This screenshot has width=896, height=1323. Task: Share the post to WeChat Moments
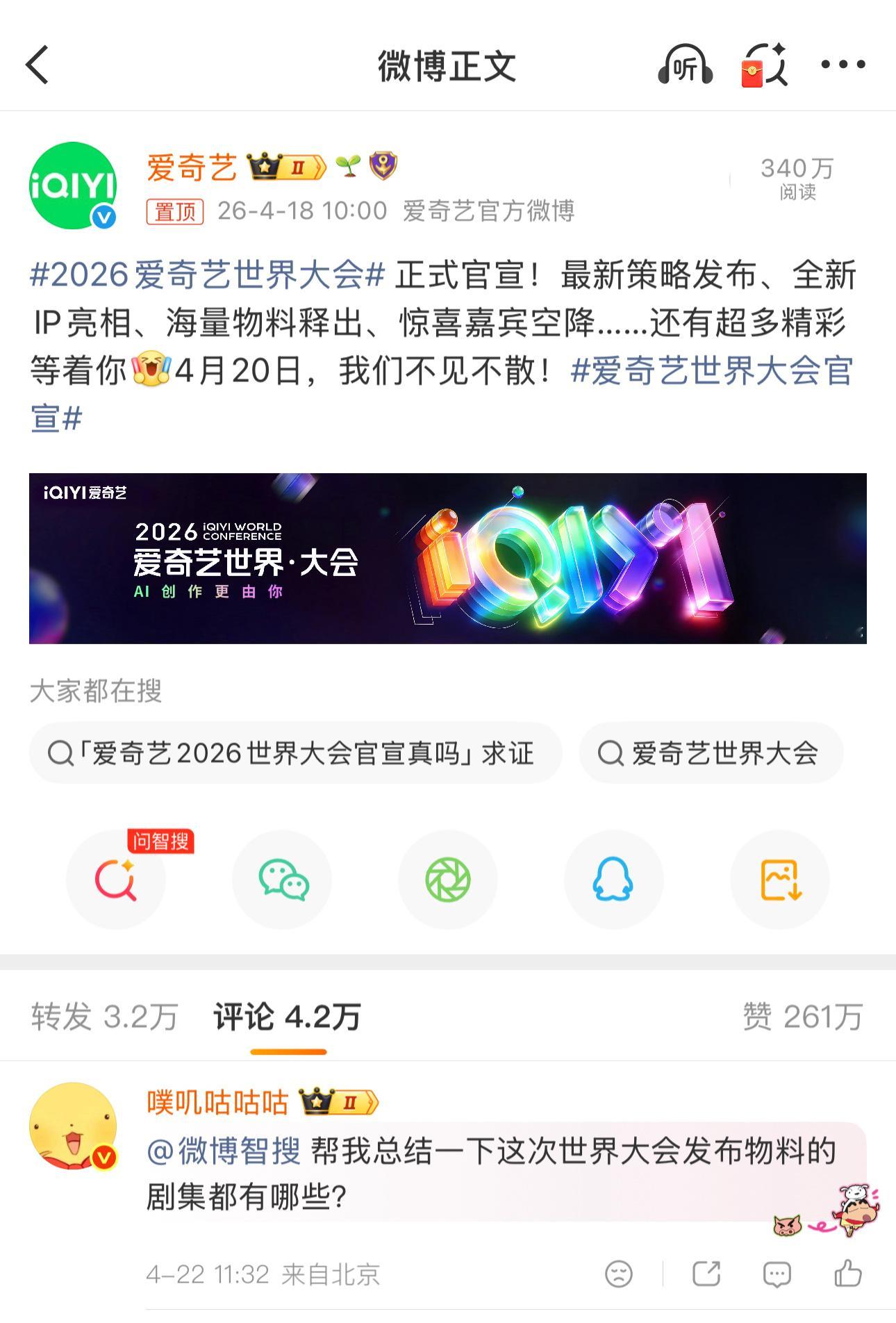pyautogui.click(x=448, y=879)
